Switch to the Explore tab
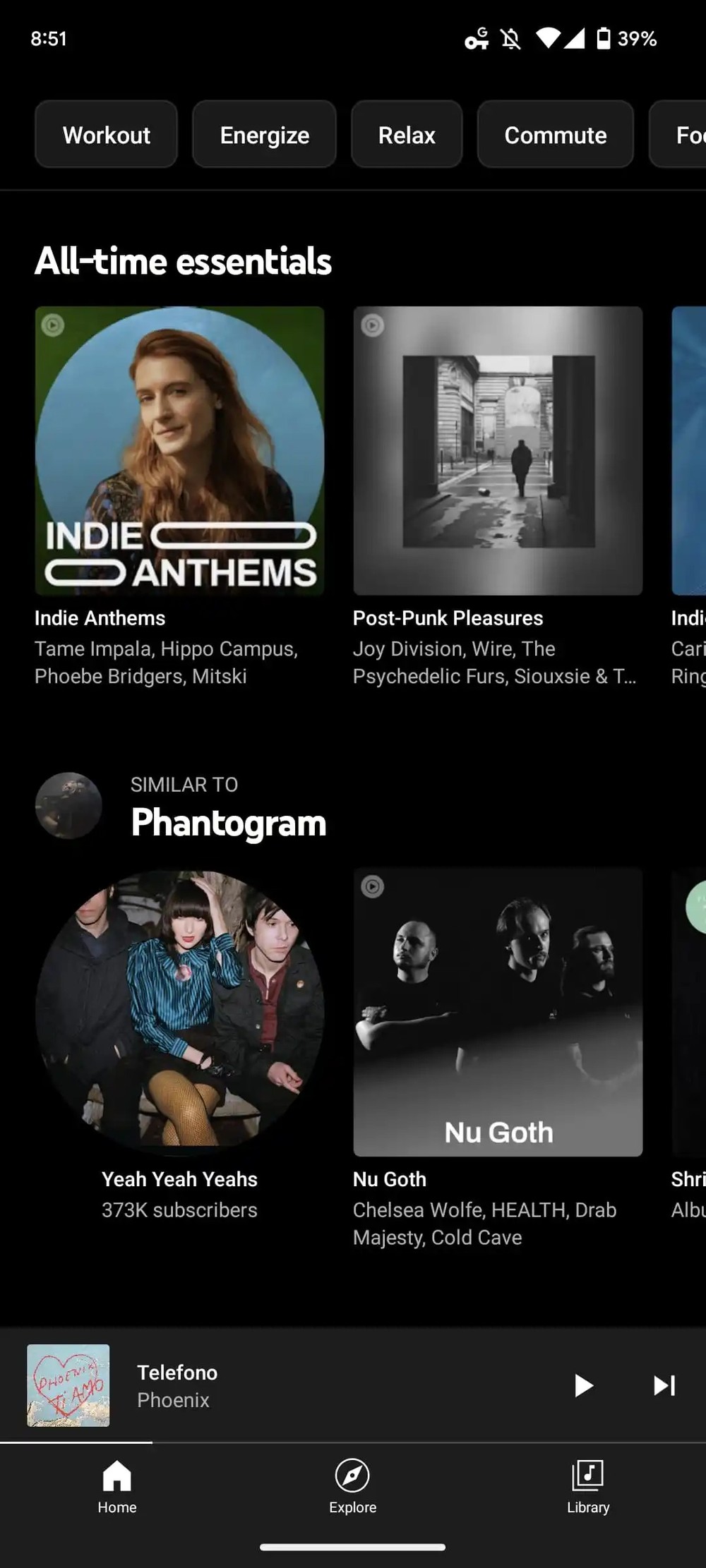Image resolution: width=706 pixels, height=1568 pixels. [x=352, y=1487]
